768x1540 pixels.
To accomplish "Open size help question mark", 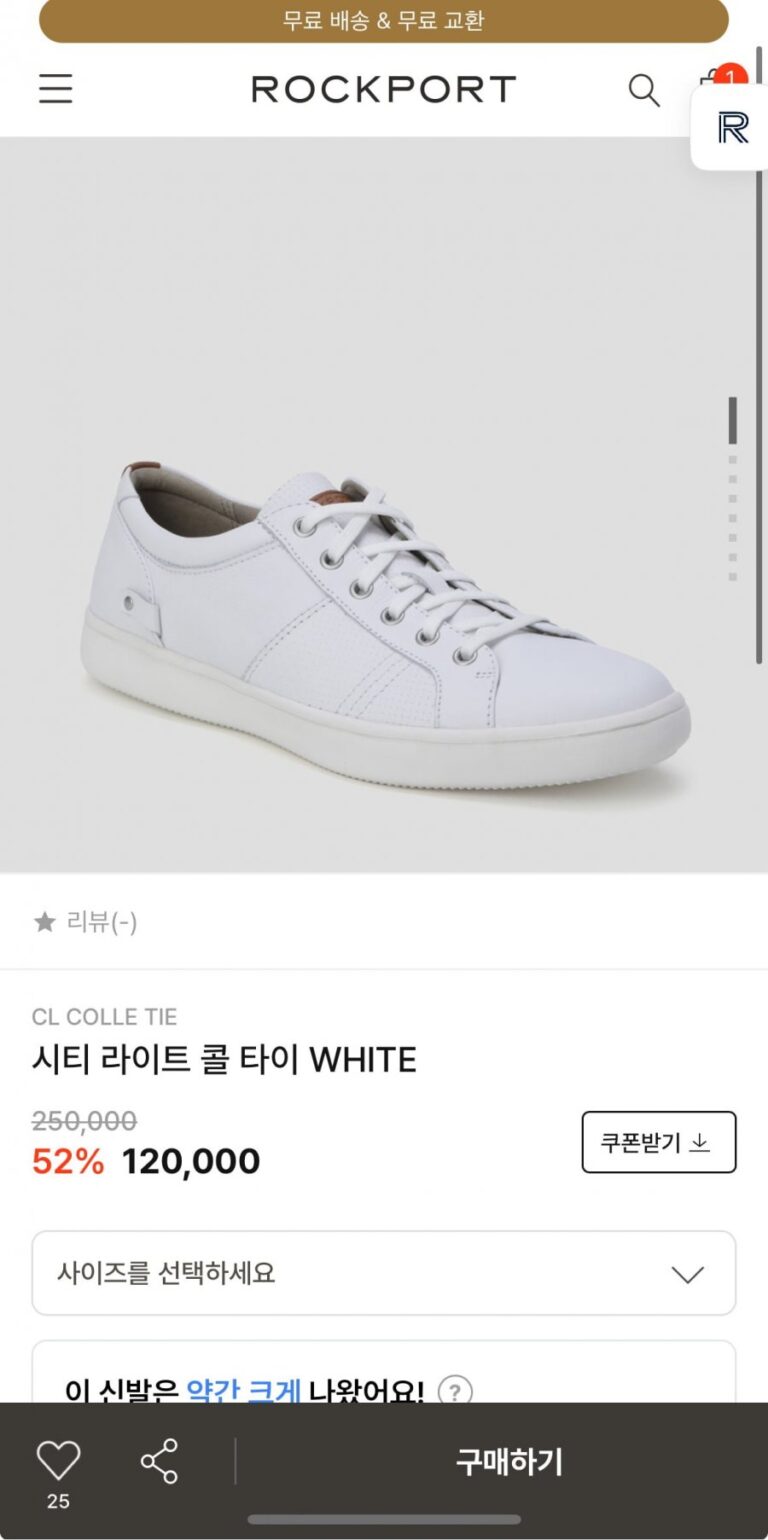I will click(x=455, y=1391).
